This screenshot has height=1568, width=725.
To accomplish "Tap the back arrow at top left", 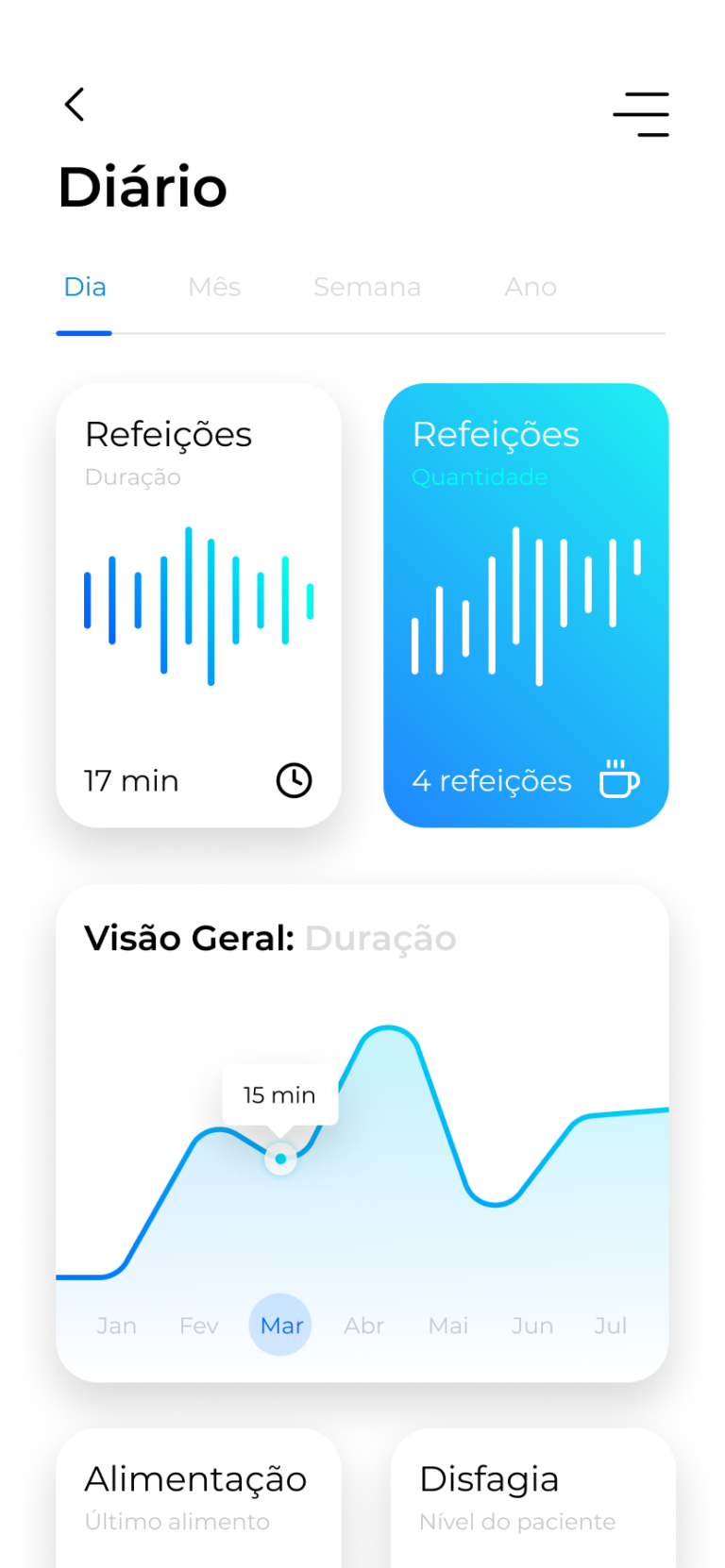I will pos(75,104).
